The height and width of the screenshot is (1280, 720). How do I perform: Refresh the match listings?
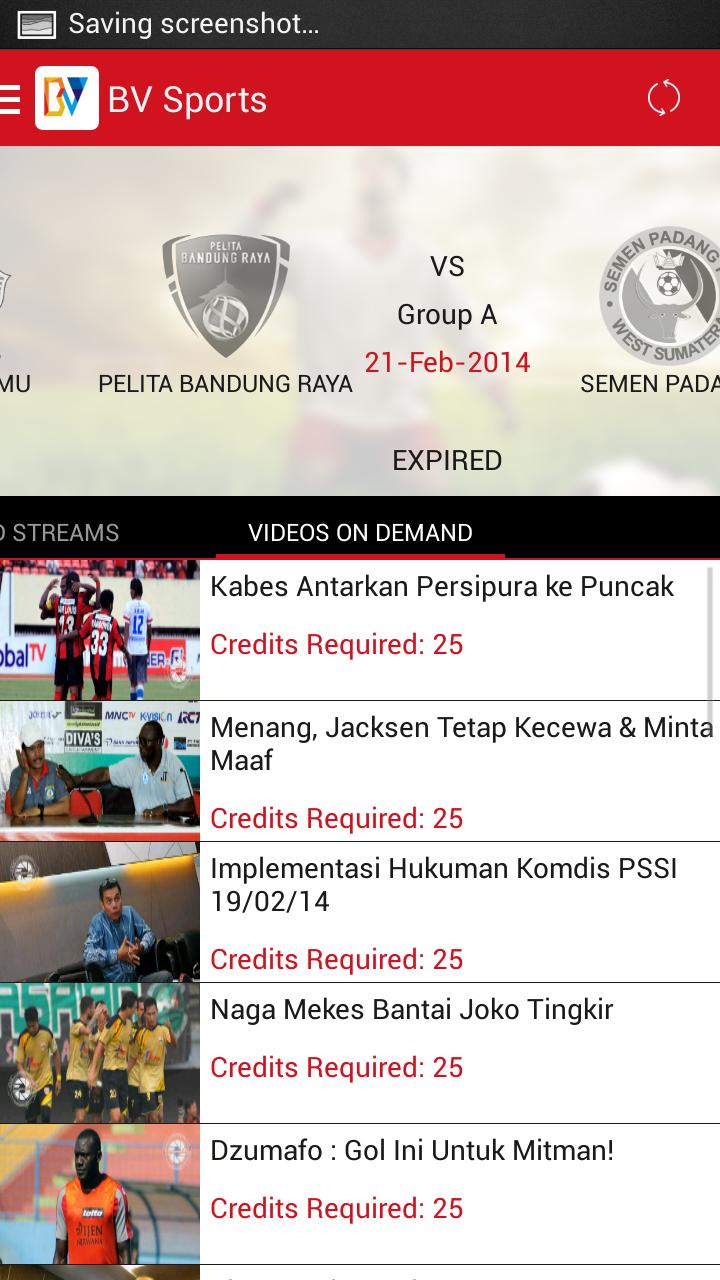point(663,98)
